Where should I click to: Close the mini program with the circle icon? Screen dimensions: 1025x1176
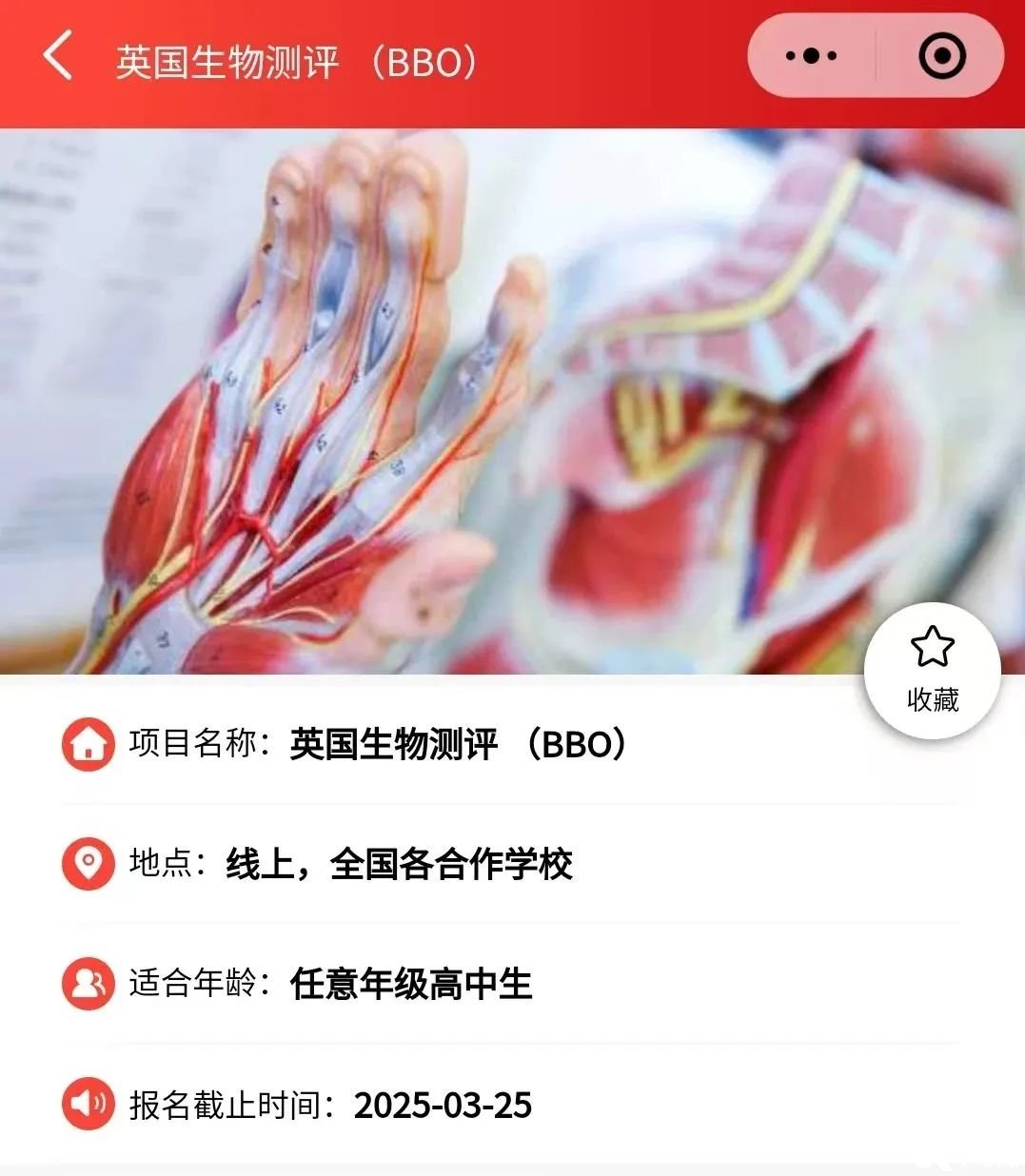click(941, 56)
